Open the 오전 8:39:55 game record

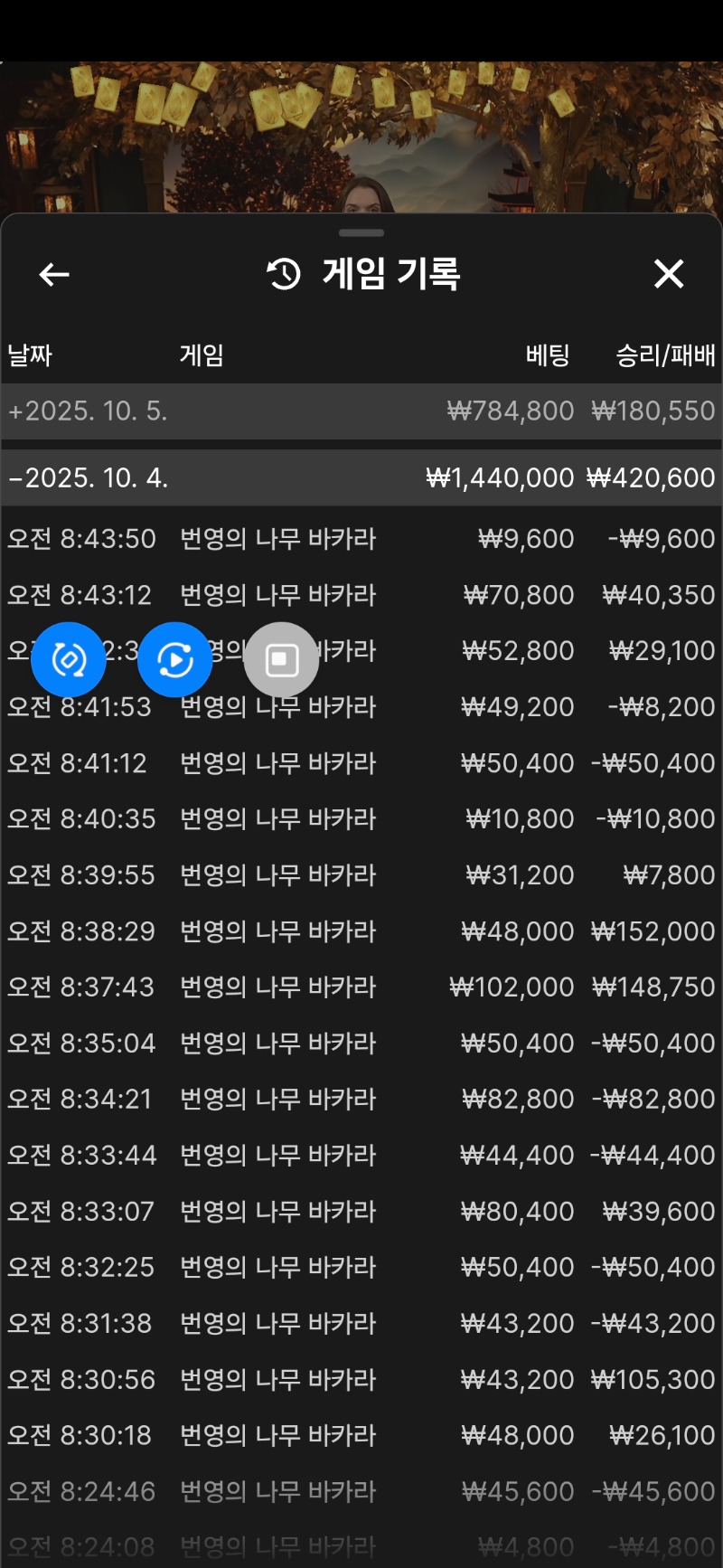pyautogui.click(x=361, y=875)
